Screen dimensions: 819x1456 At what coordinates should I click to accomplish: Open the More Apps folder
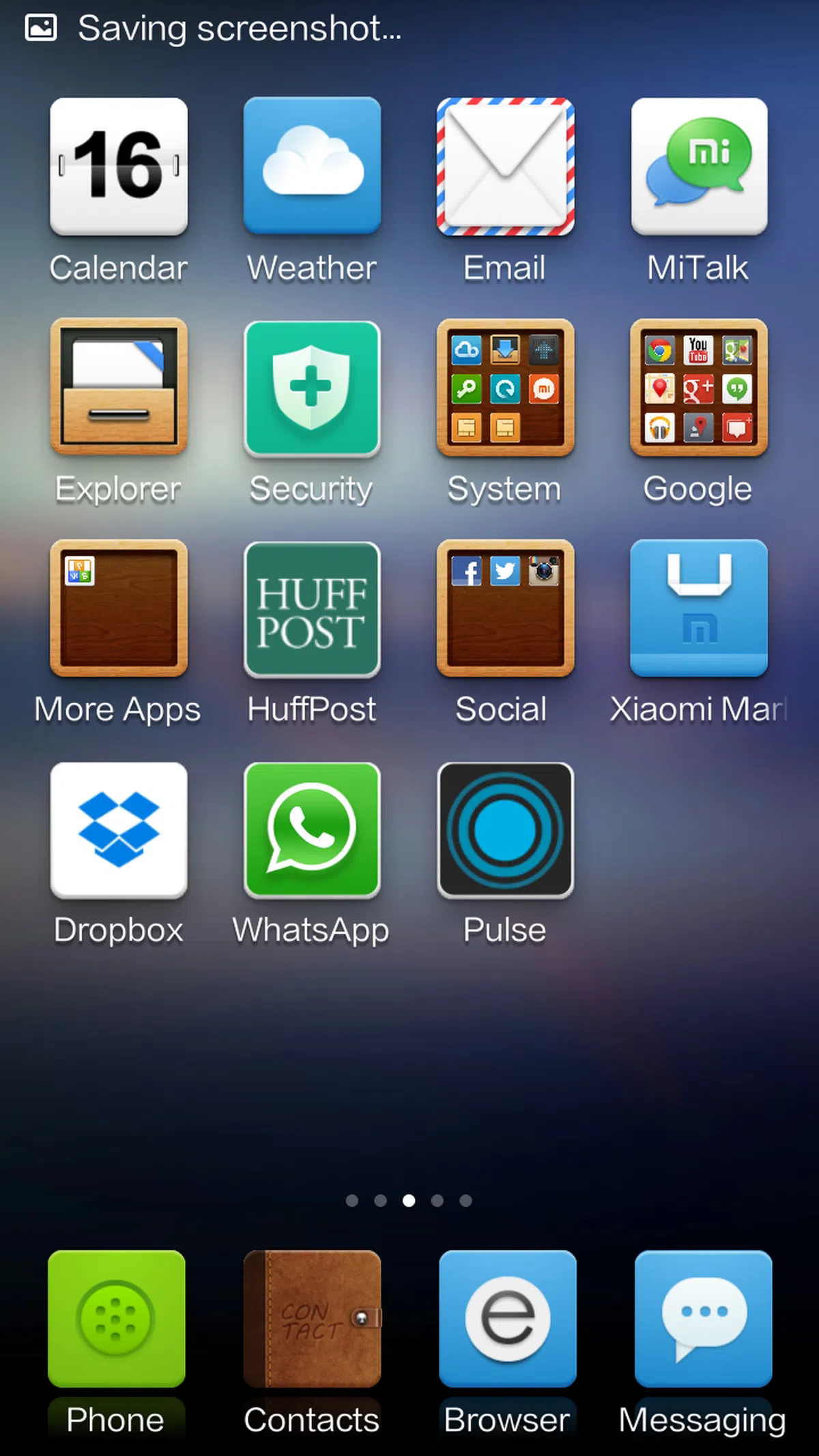point(119,608)
